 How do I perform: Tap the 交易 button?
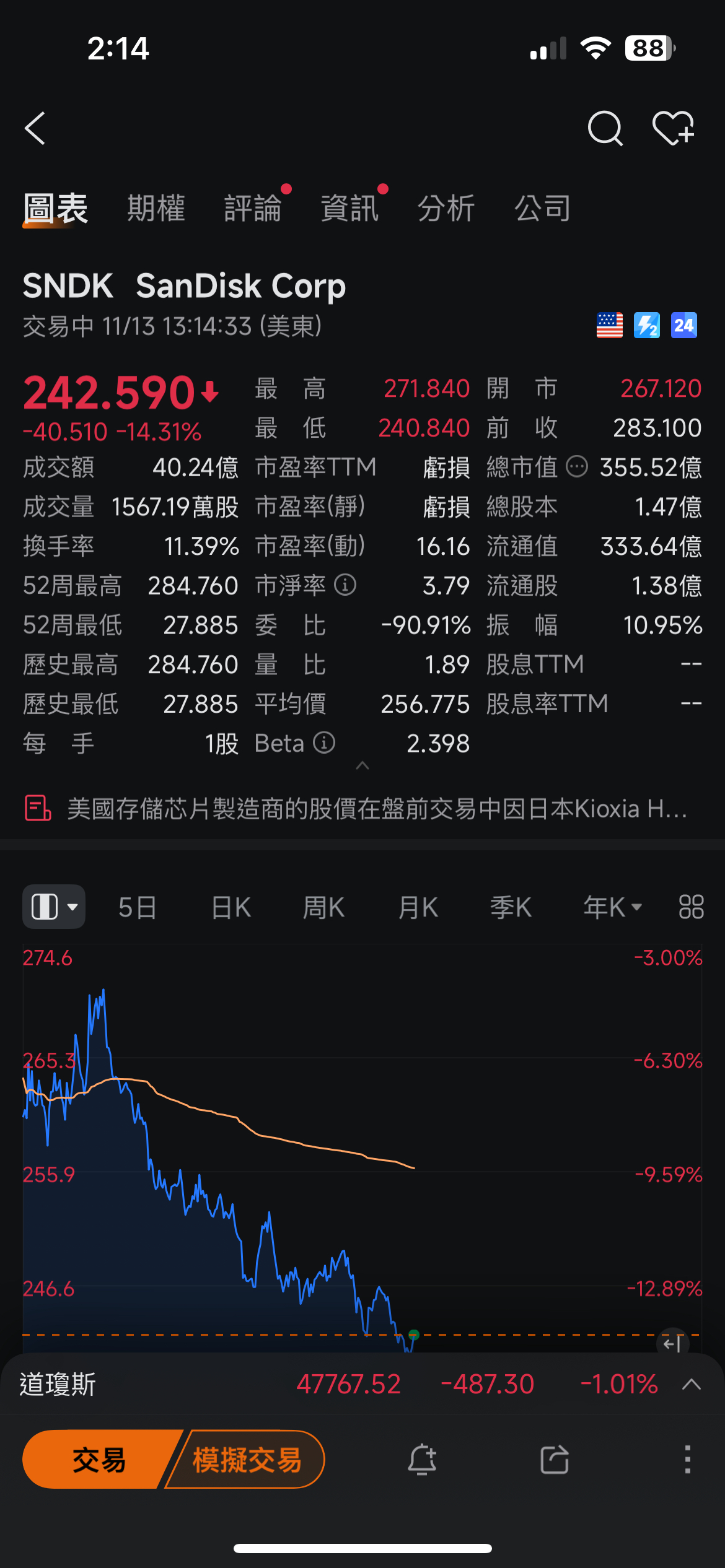click(99, 1459)
